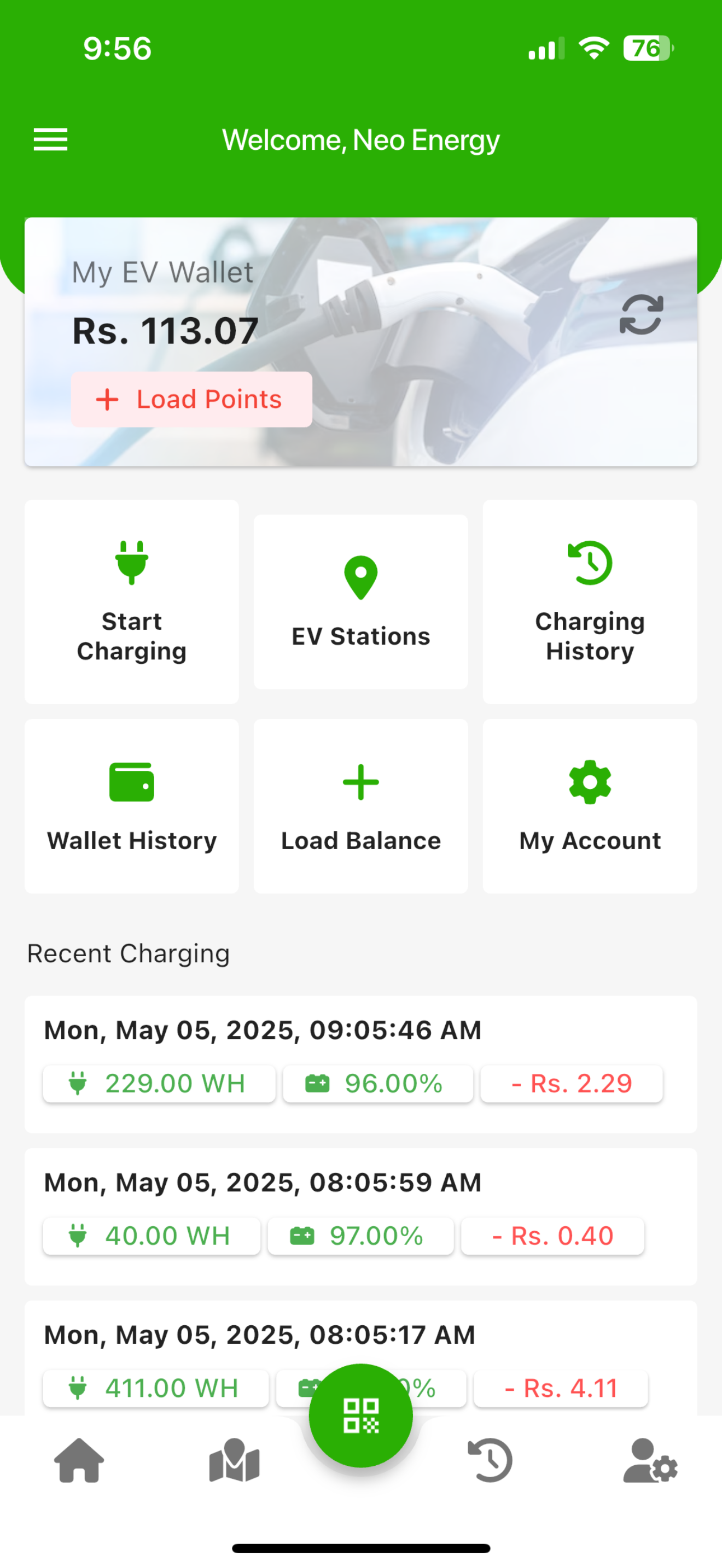Screen dimensions: 722x1568
Task: Open the hamburger navigation menu
Action: click(50, 139)
